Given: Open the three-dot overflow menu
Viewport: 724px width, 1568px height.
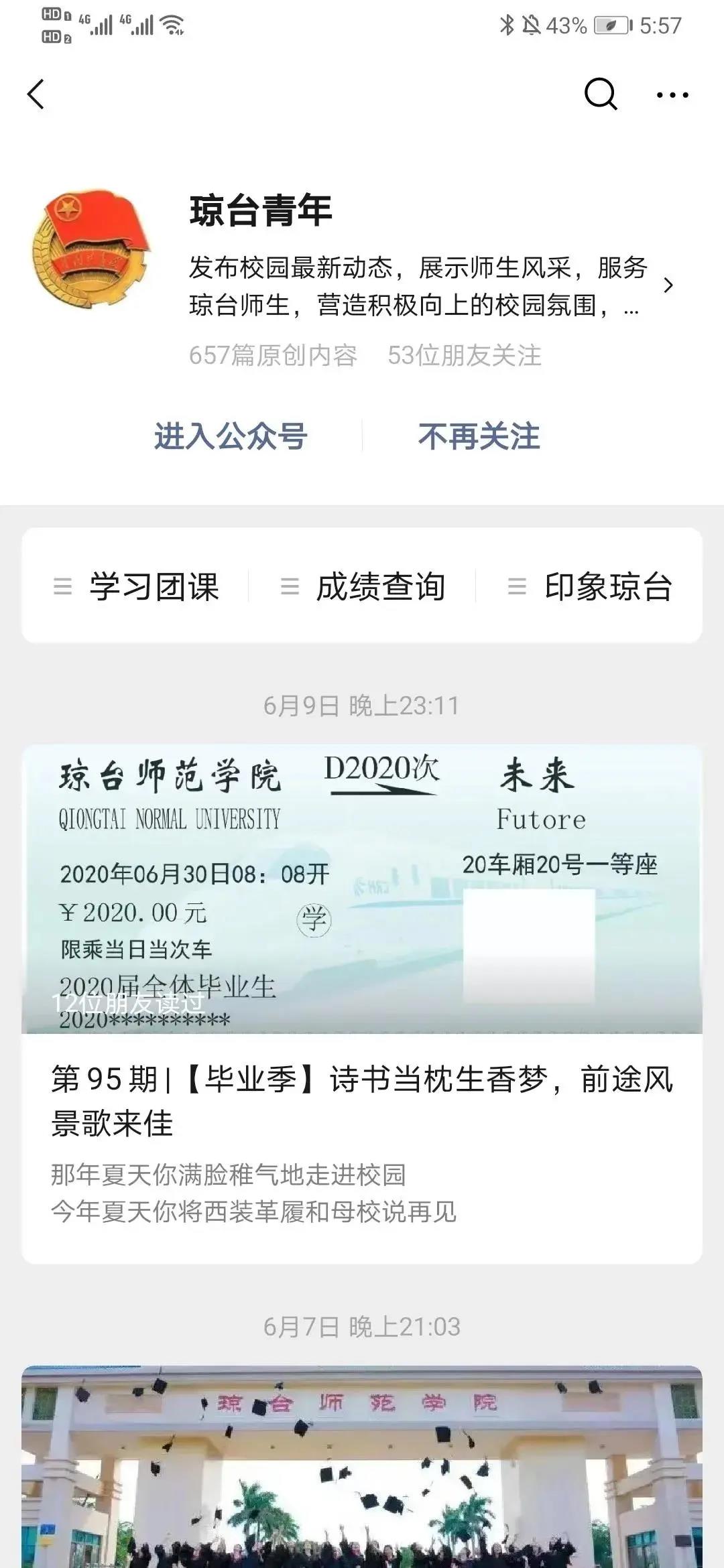Looking at the screenshot, I should click(672, 95).
